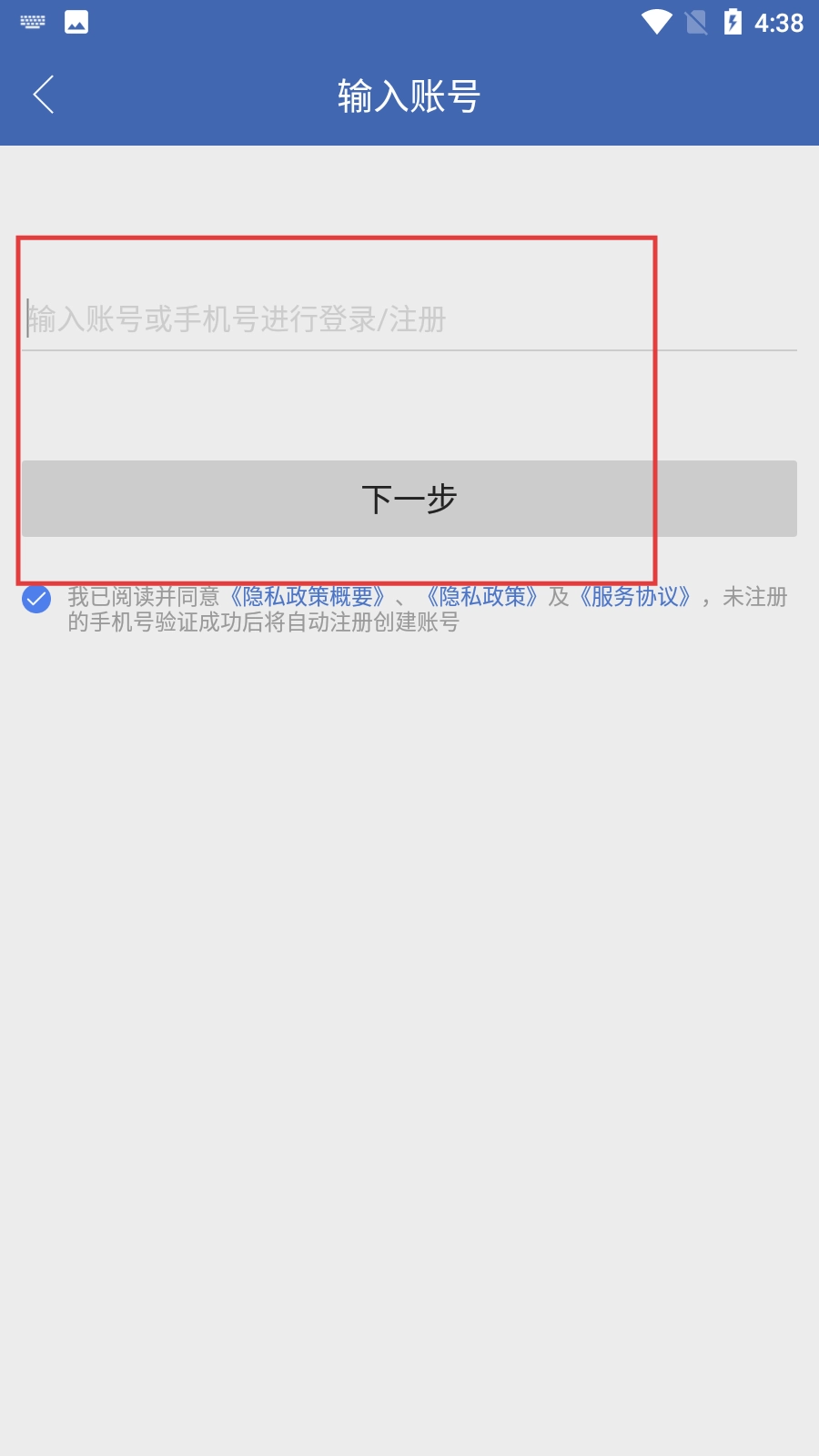The width and height of the screenshot is (819, 1456).
Task: Go back using the header arrow
Action: coord(44,95)
